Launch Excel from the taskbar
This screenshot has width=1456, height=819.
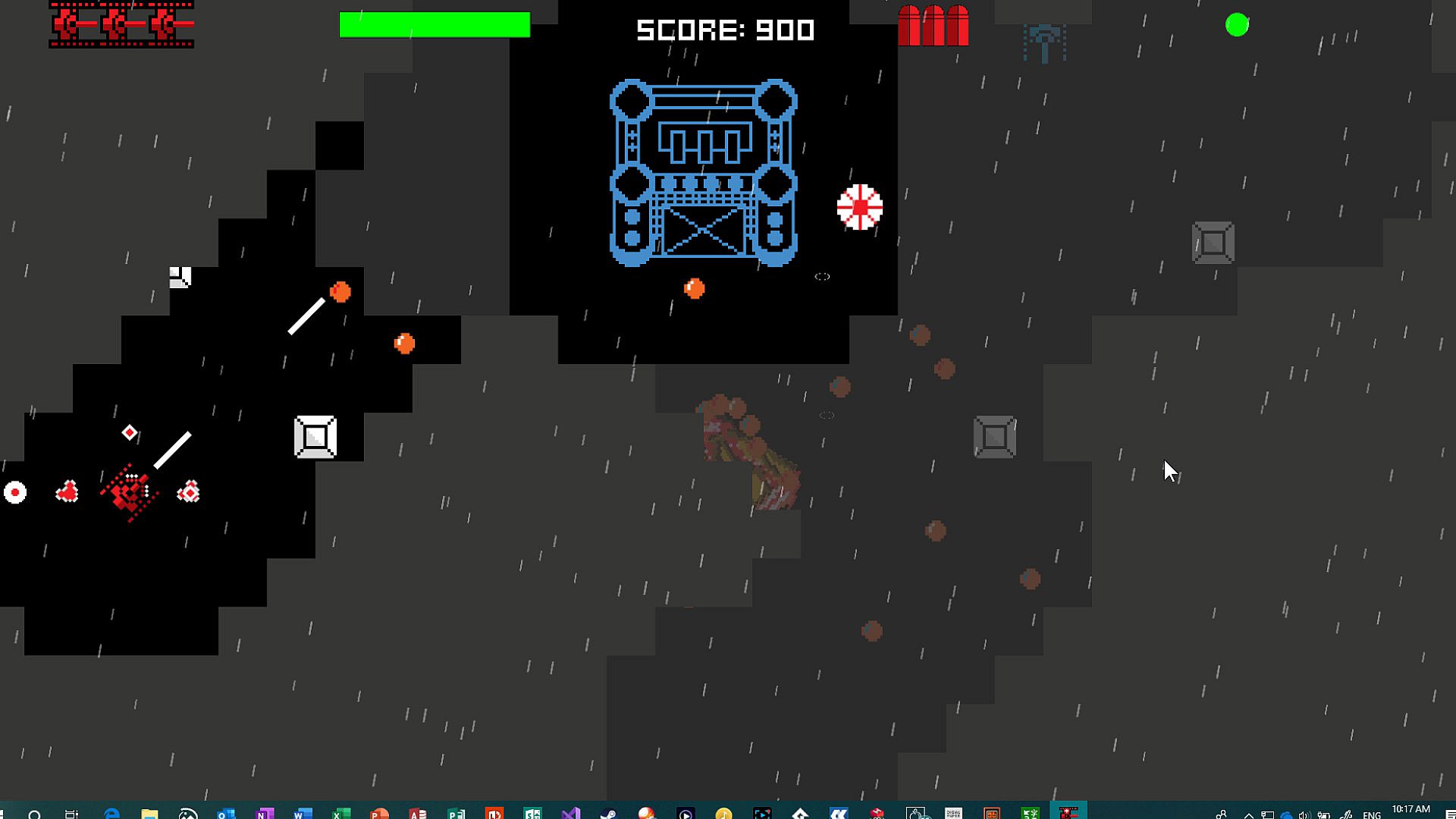pos(340,814)
